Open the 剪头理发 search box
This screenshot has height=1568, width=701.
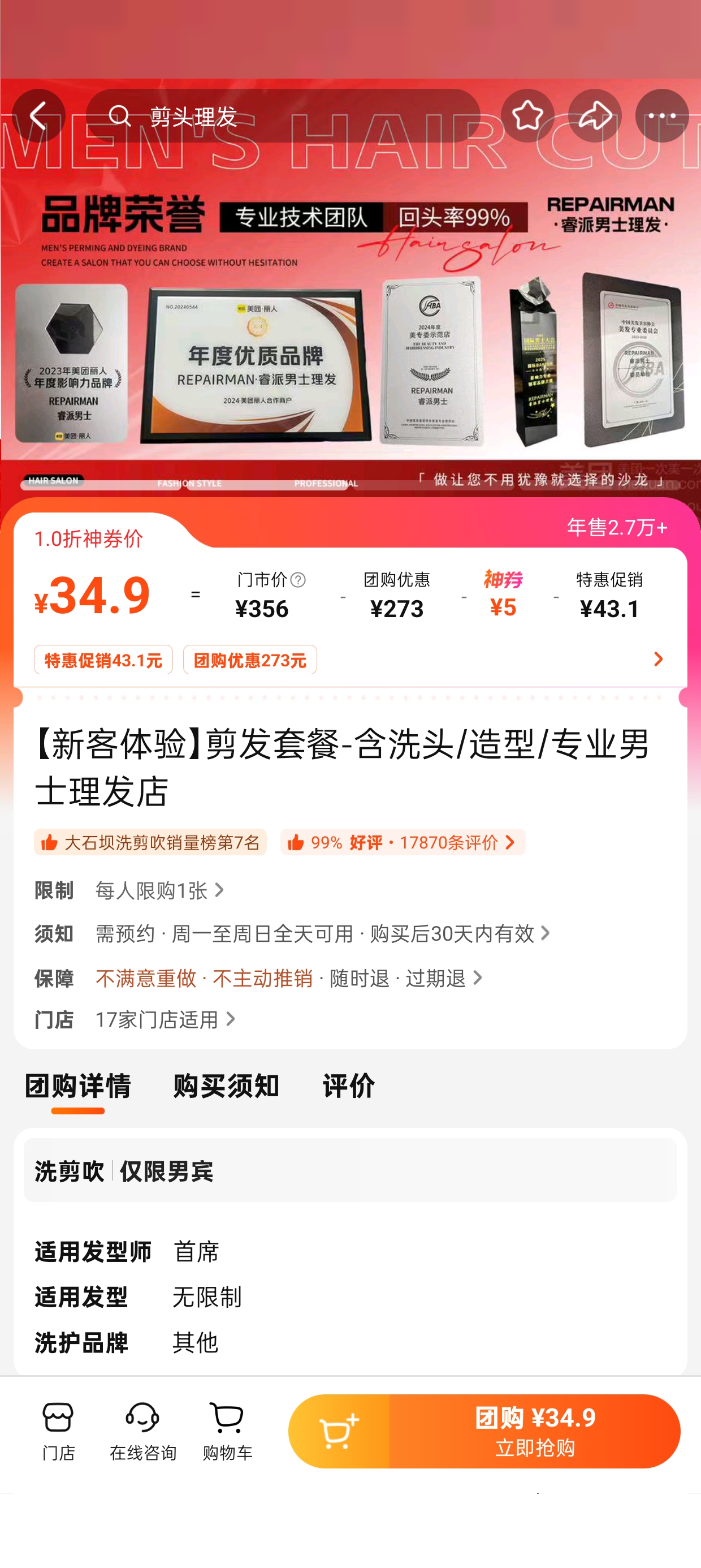283,115
